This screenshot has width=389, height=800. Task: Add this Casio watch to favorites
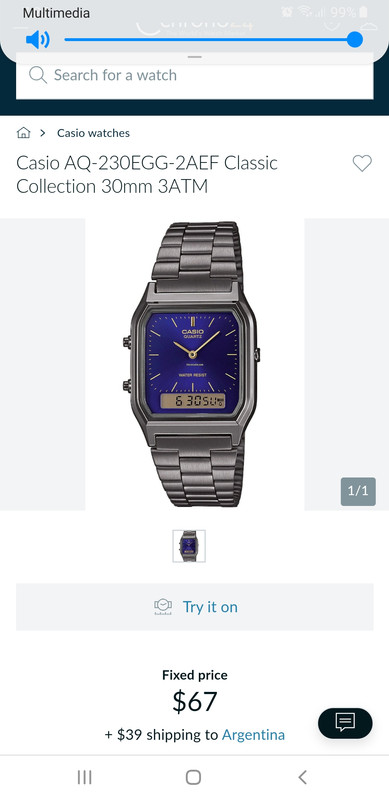point(362,163)
